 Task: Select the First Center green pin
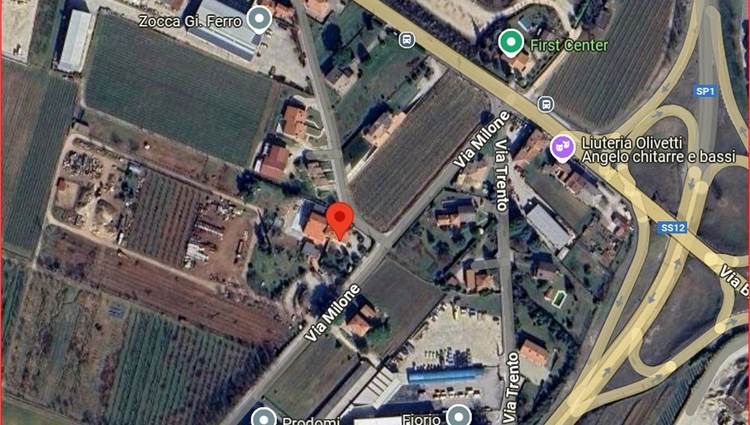[x=511, y=43]
